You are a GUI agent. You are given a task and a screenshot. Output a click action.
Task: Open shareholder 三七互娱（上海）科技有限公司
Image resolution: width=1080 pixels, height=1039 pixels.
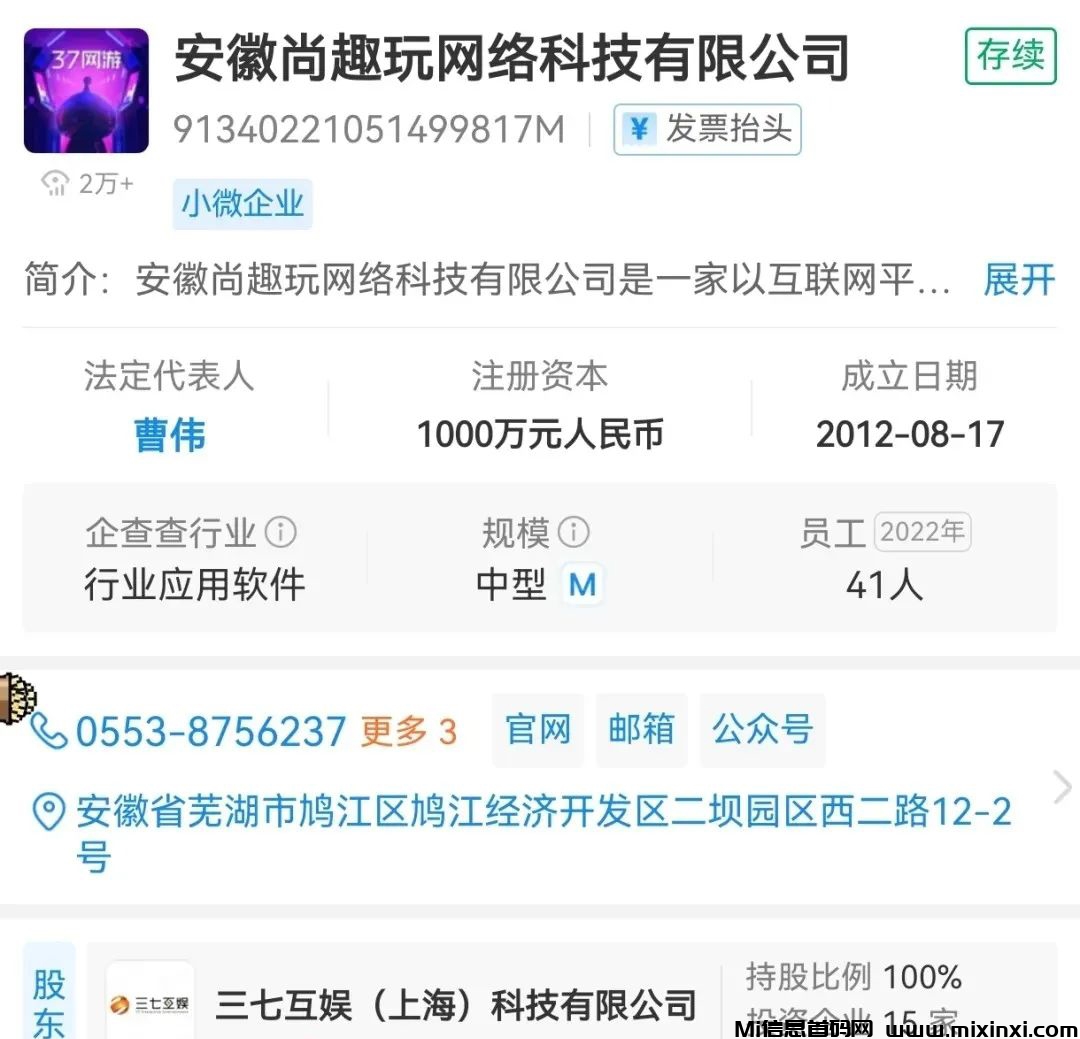456,1004
